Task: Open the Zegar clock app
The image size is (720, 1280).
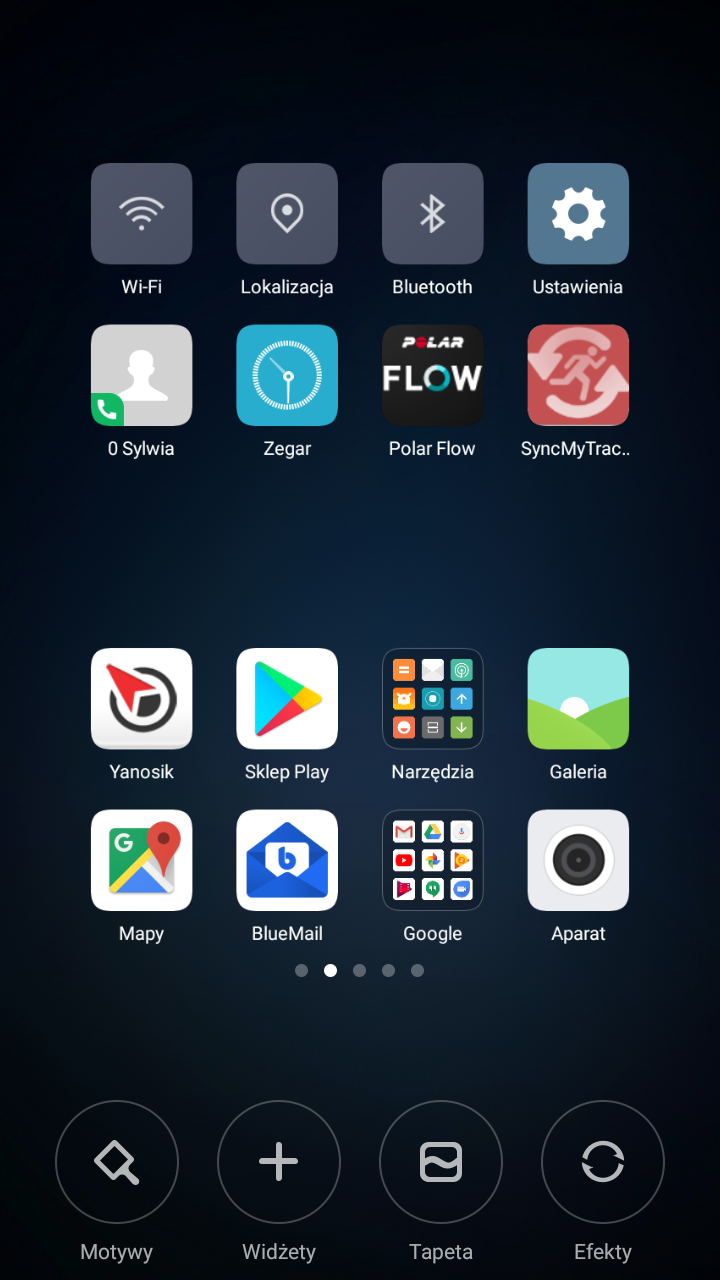Action: click(x=287, y=375)
